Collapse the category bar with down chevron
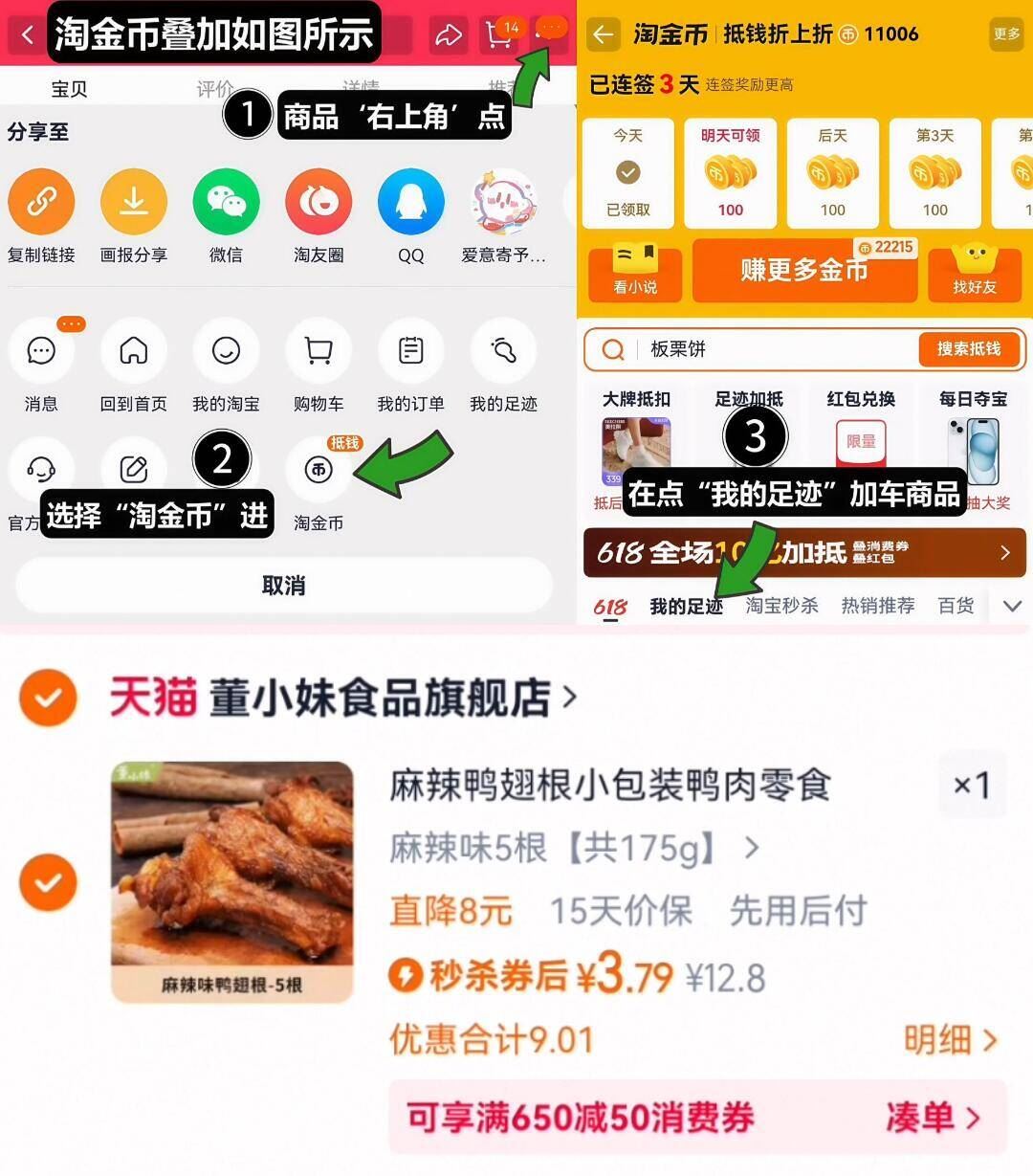 (1011, 605)
